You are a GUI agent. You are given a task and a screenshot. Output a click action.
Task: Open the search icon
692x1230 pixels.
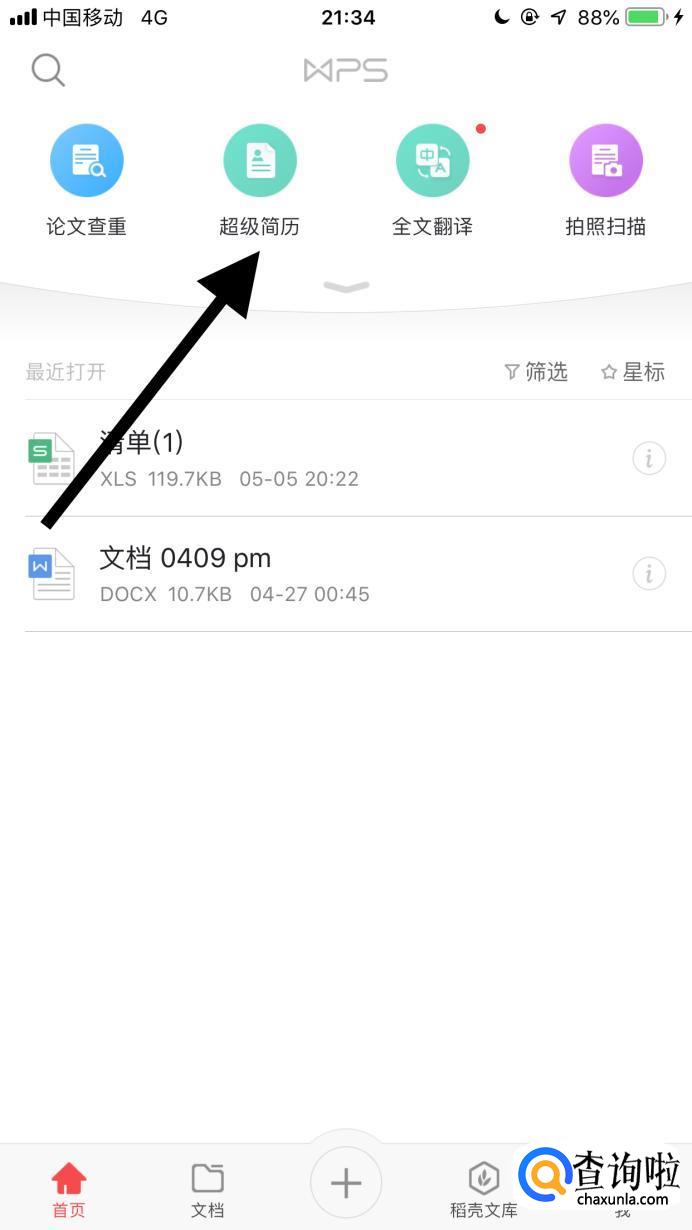[48, 70]
